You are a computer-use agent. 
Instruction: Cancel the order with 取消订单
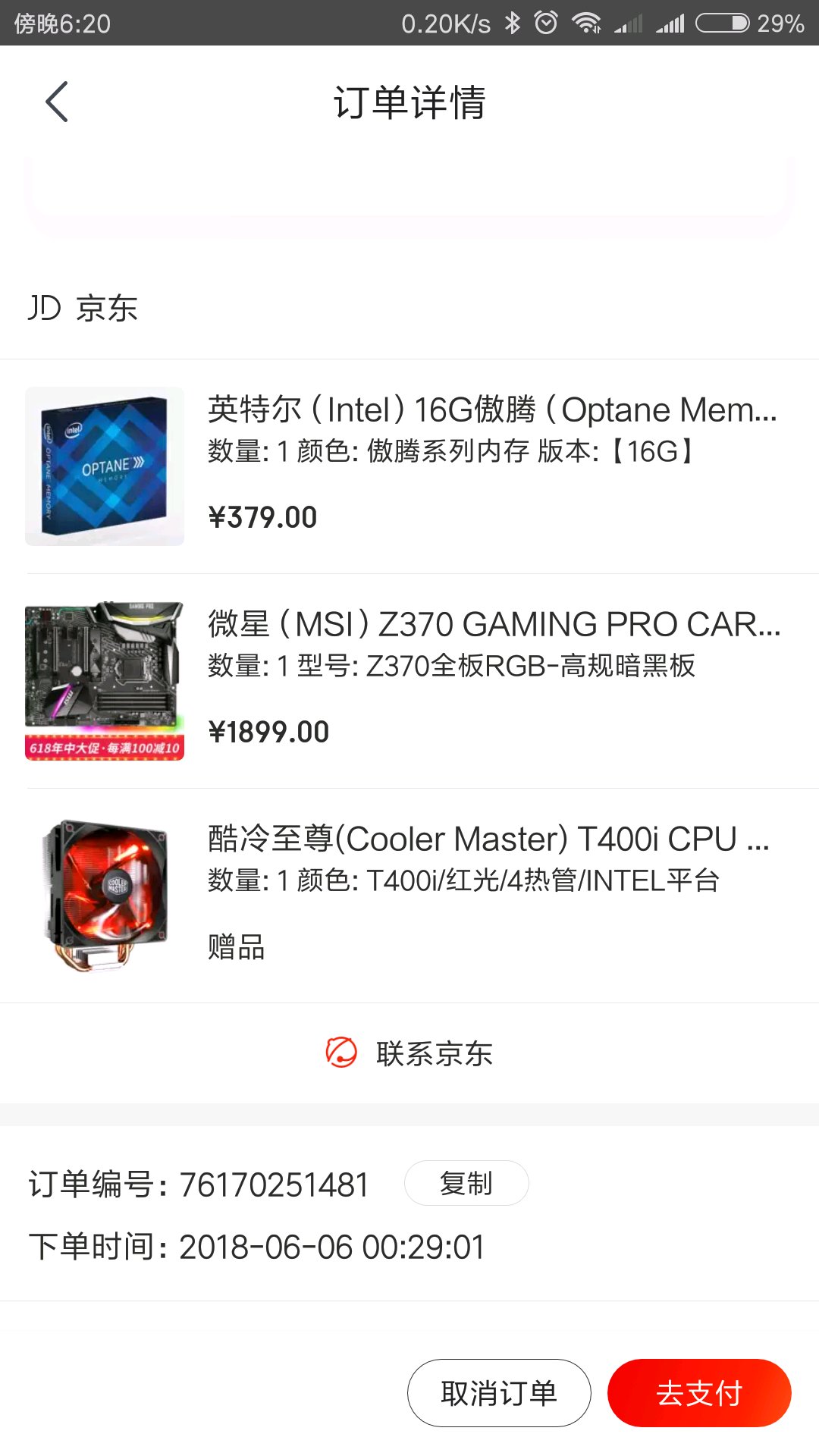click(499, 1393)
